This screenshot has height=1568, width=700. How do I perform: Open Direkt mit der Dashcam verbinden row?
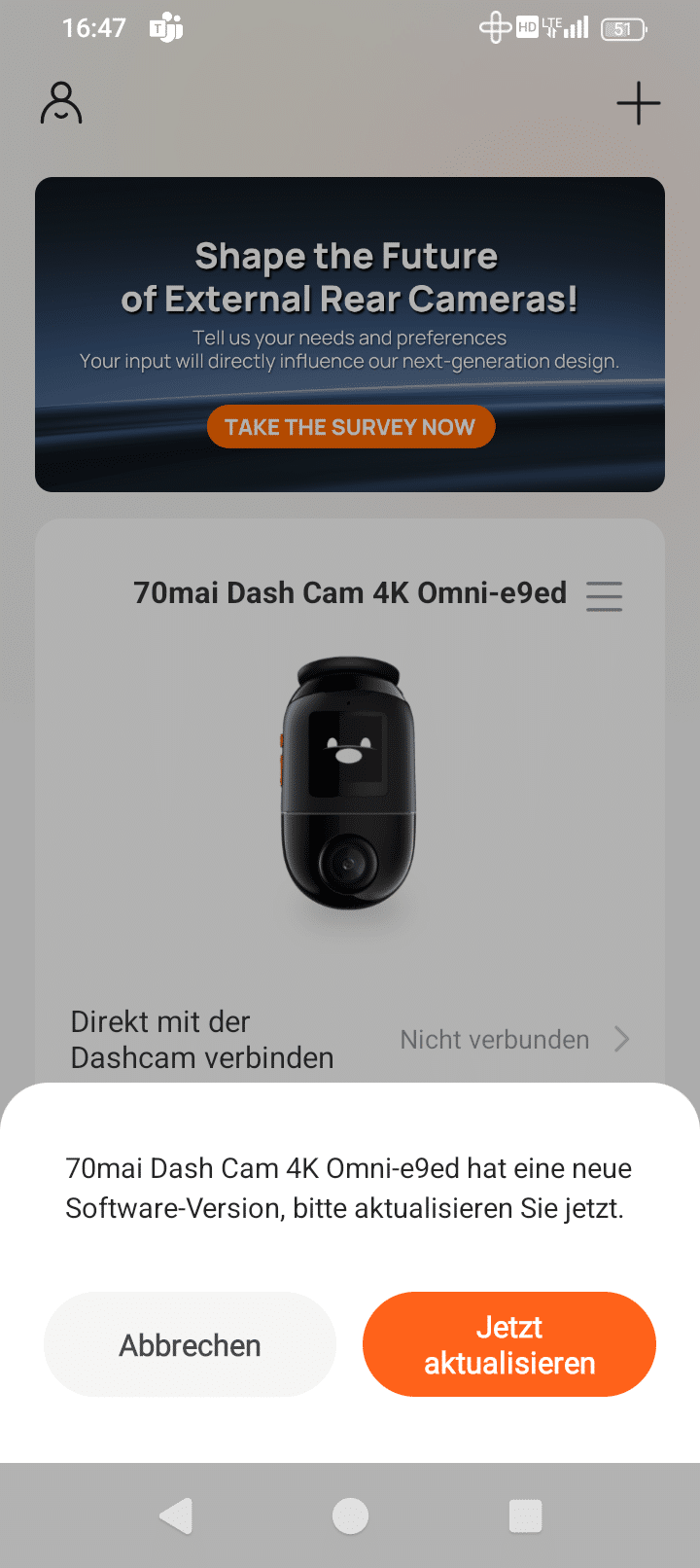350,1039
